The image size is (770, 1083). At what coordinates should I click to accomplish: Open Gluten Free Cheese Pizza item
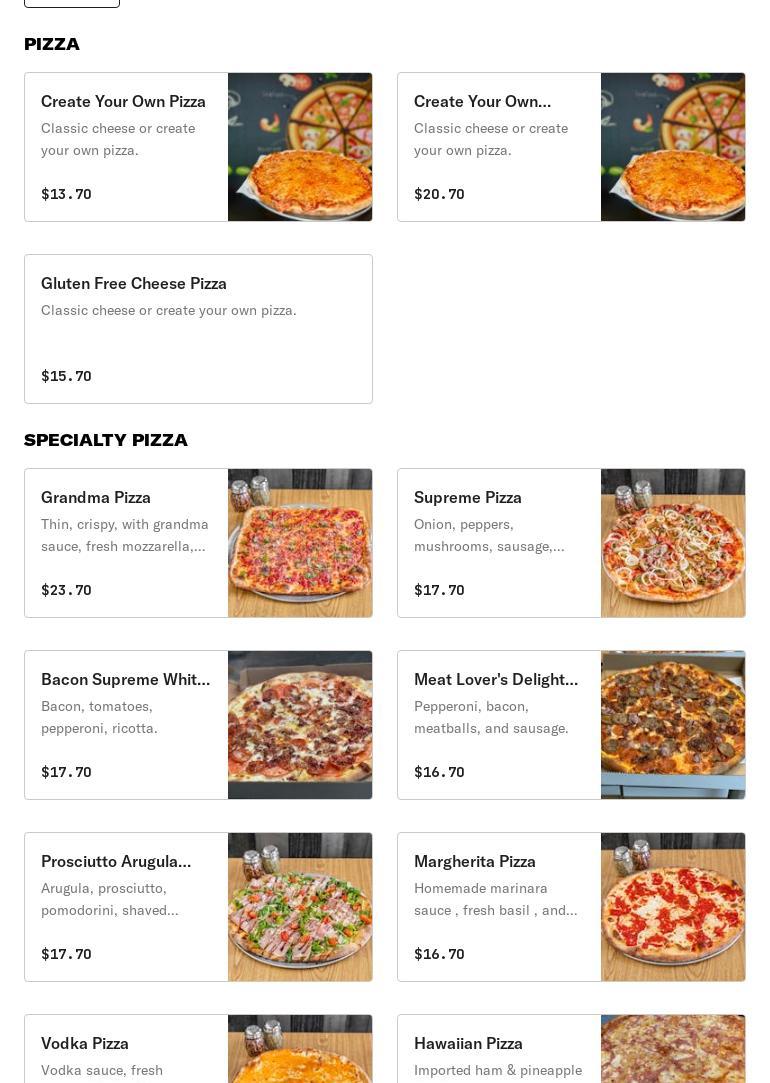198,329
